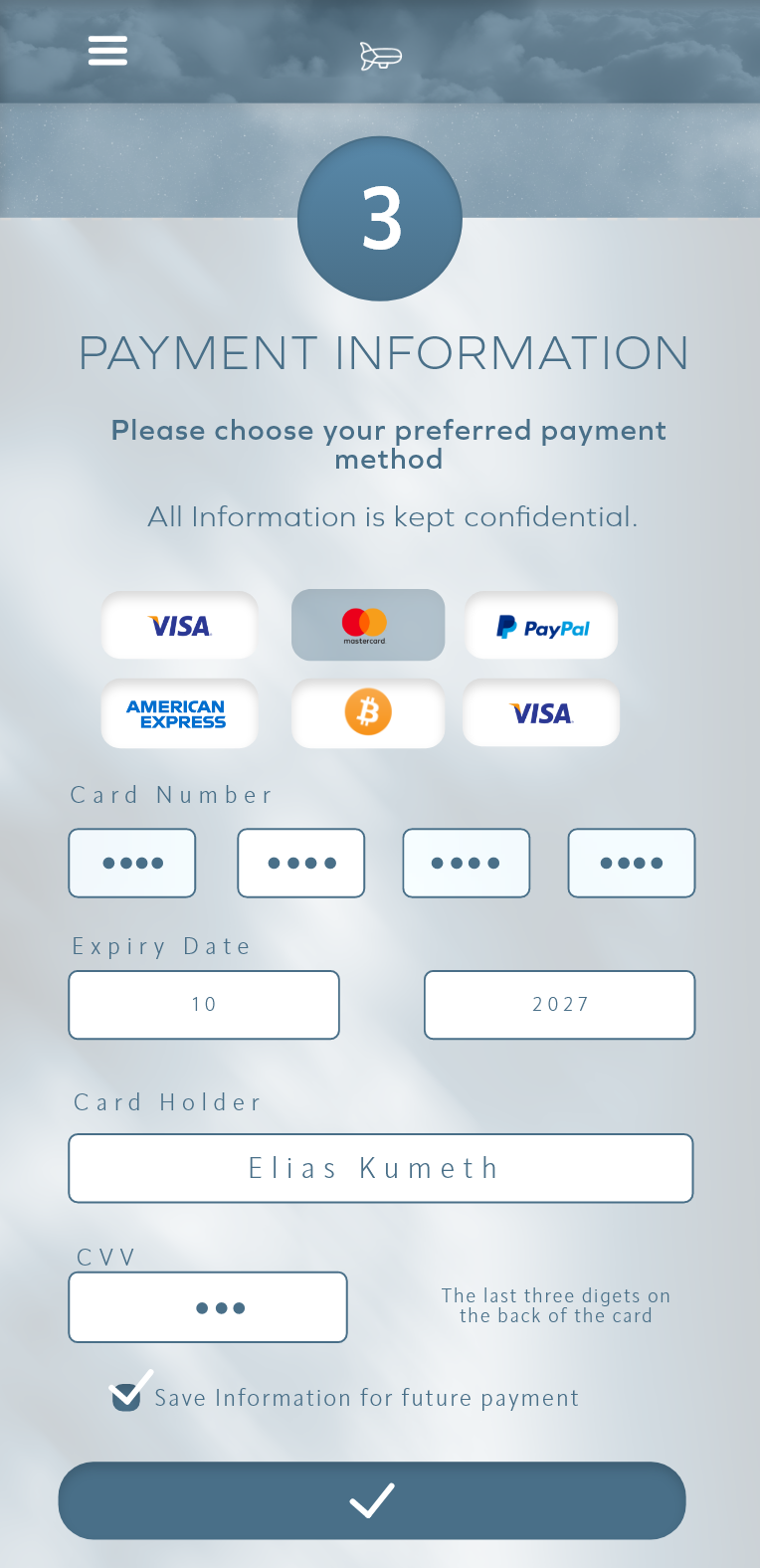
Task: Tap the Card Holder name field
Action: [381, 1168]
